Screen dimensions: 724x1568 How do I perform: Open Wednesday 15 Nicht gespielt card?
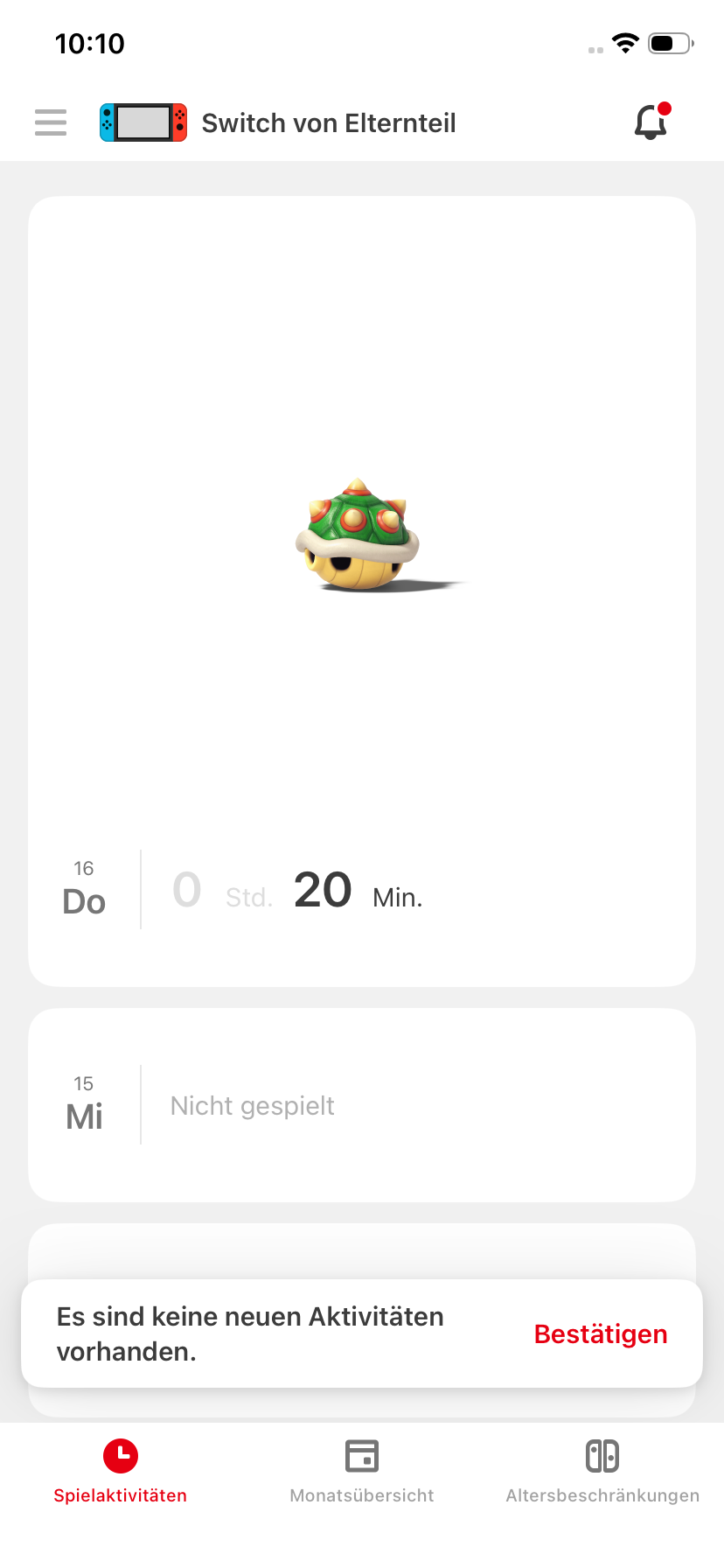click(x=362, y=1105)
